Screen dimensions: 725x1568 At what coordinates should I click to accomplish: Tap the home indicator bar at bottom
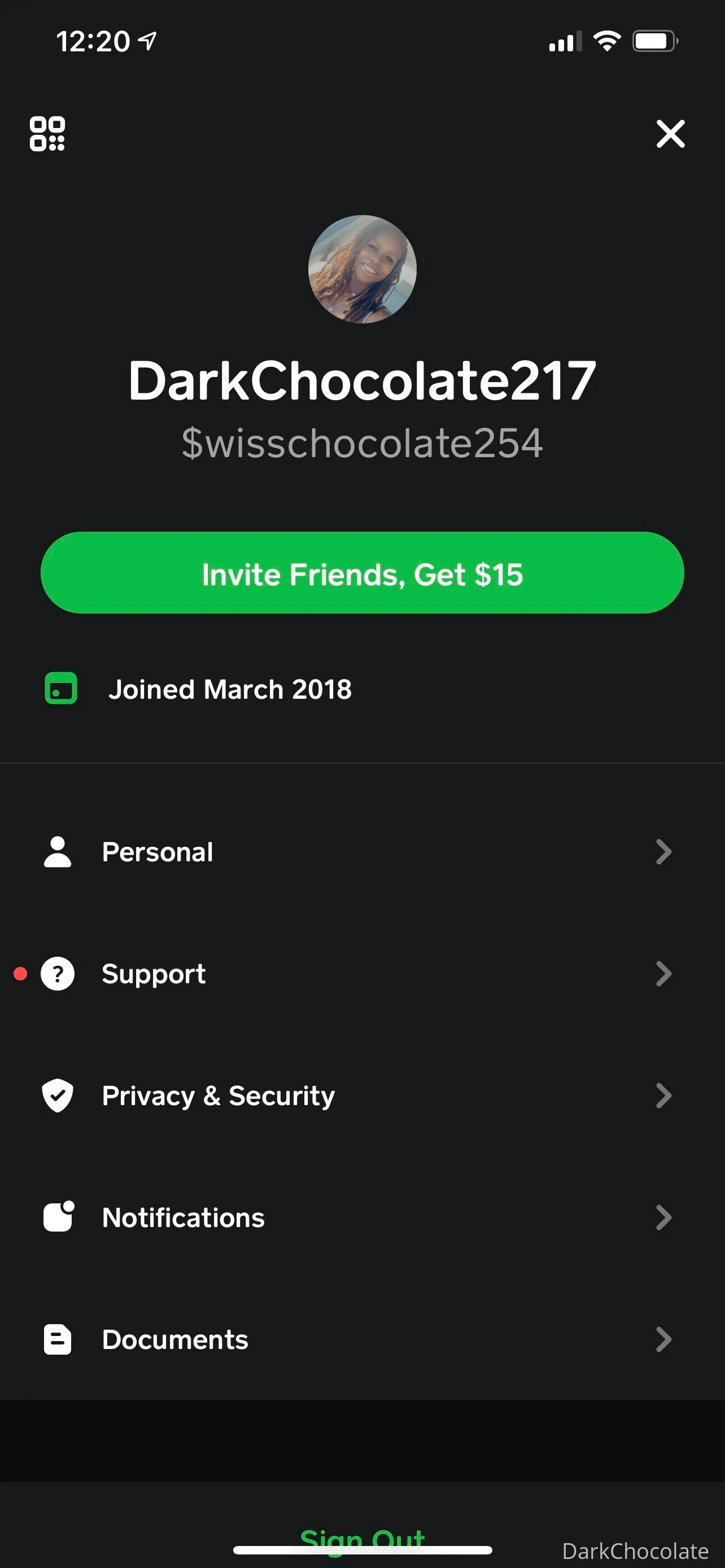click(362, 1550)
